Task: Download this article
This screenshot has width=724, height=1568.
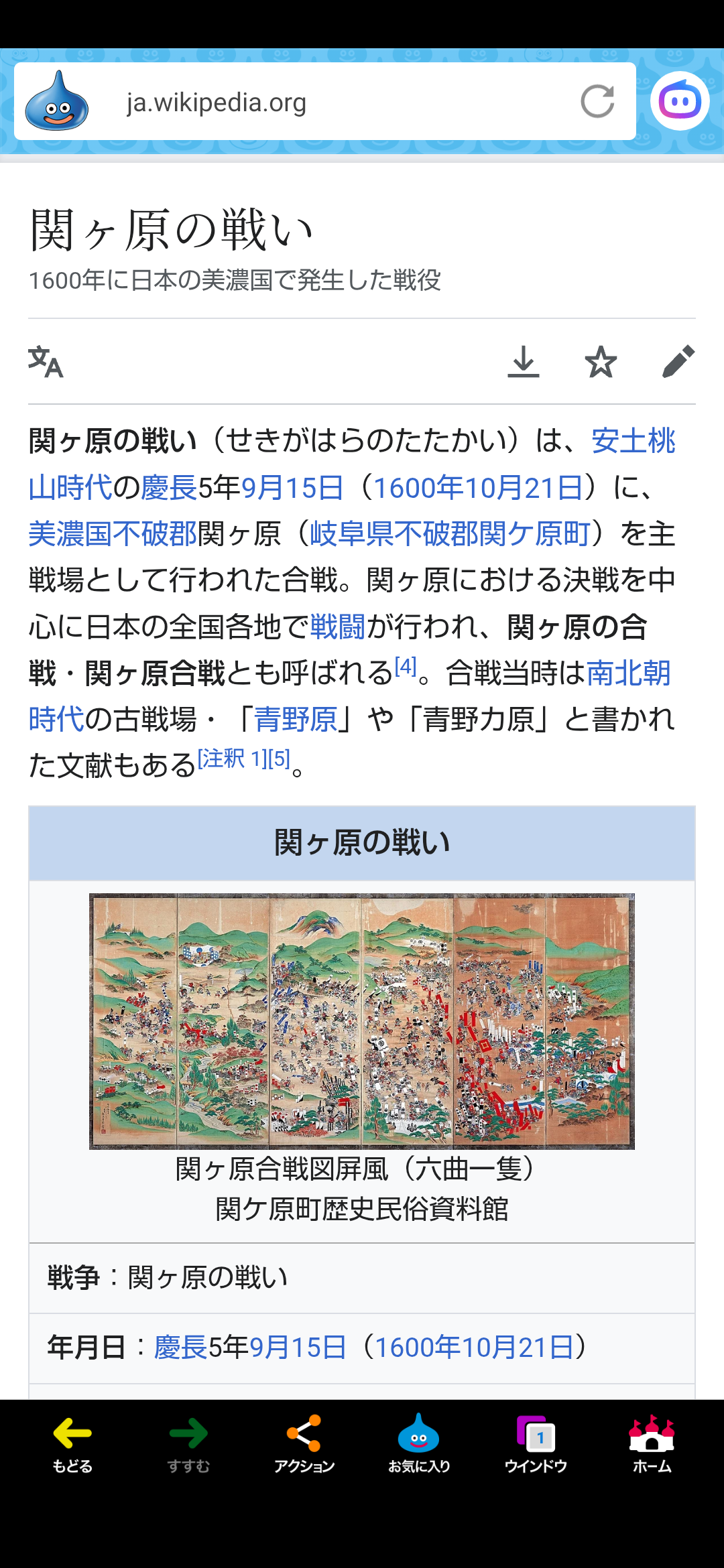Action: [524, 362]
